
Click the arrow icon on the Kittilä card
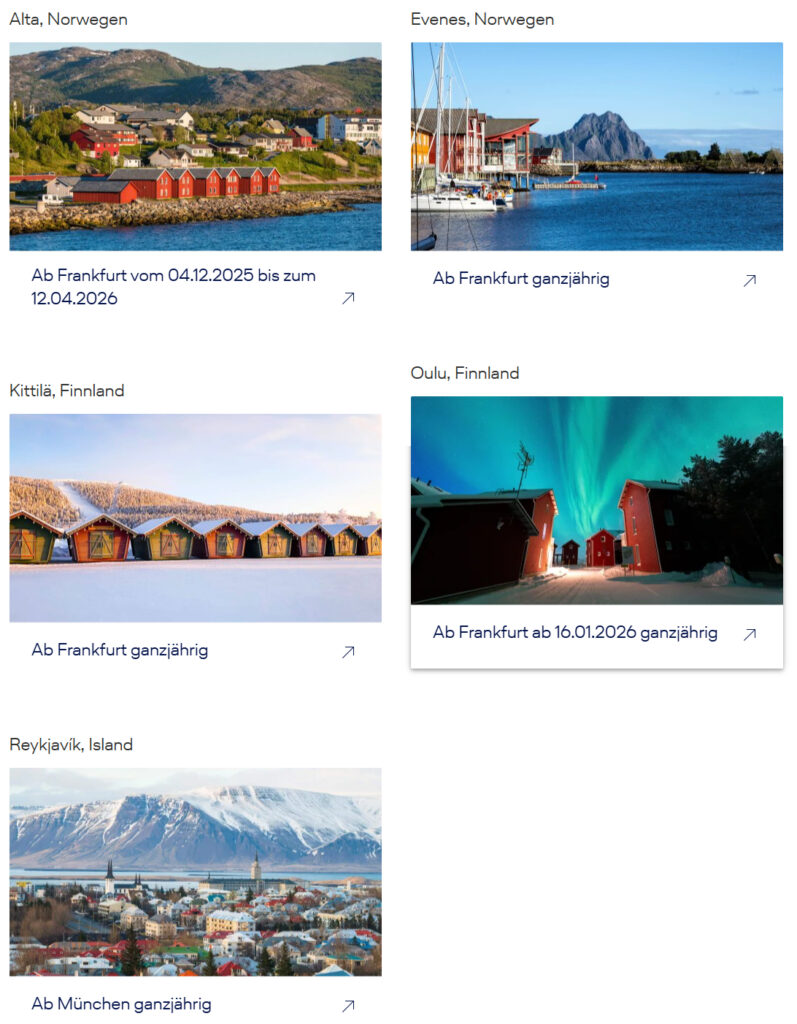pos(346,651)
